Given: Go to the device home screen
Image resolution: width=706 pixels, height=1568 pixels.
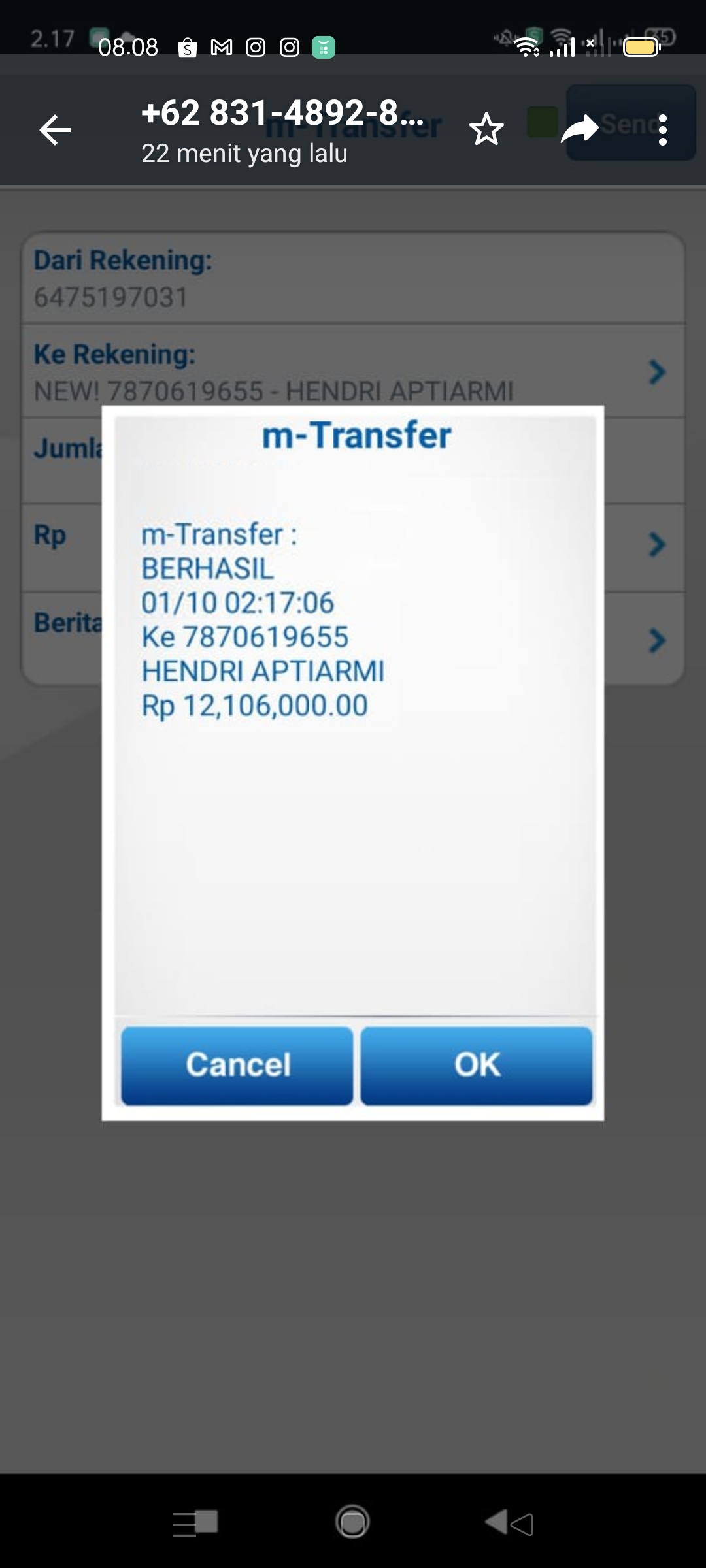Looking at the screenshot, I should 352,1522.
